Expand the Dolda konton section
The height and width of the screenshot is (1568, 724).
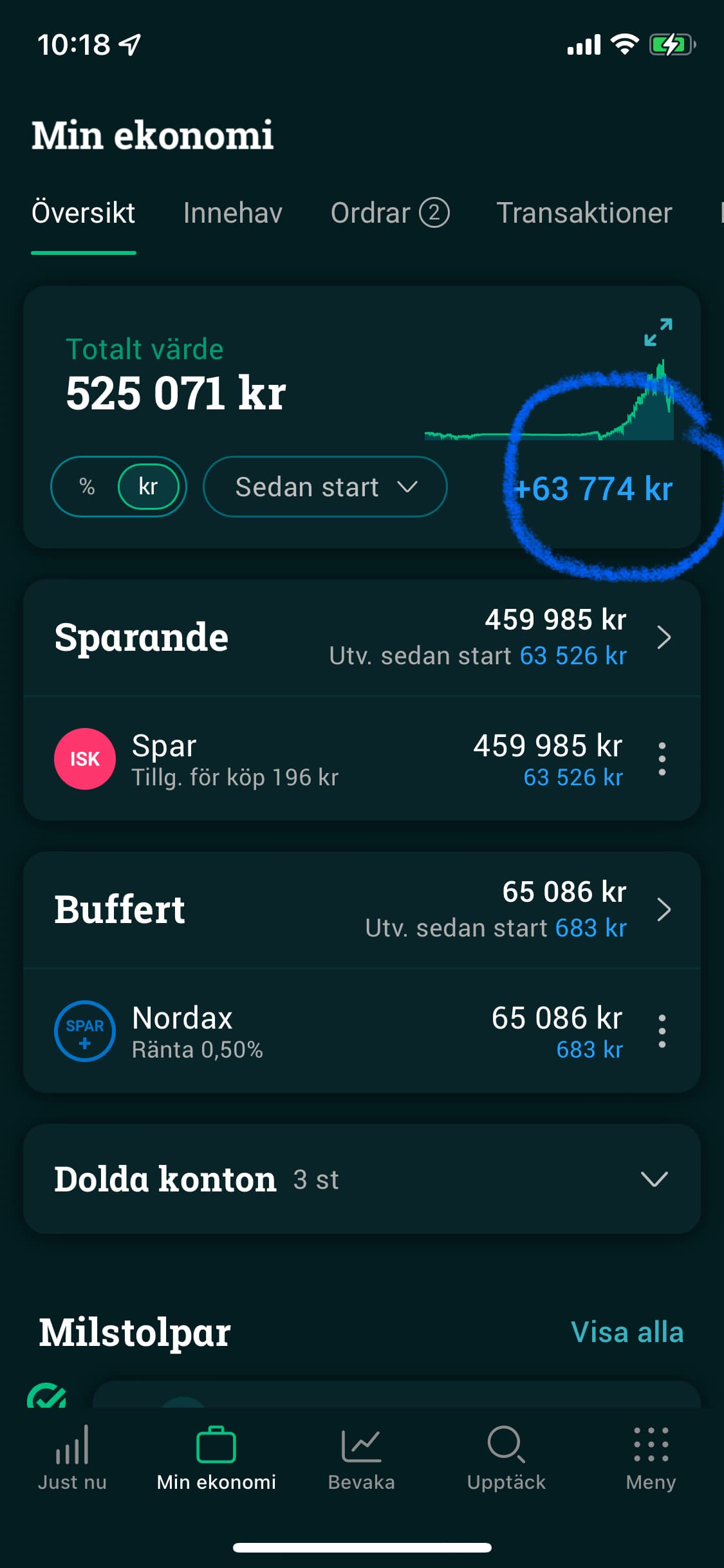point(654,1179)
